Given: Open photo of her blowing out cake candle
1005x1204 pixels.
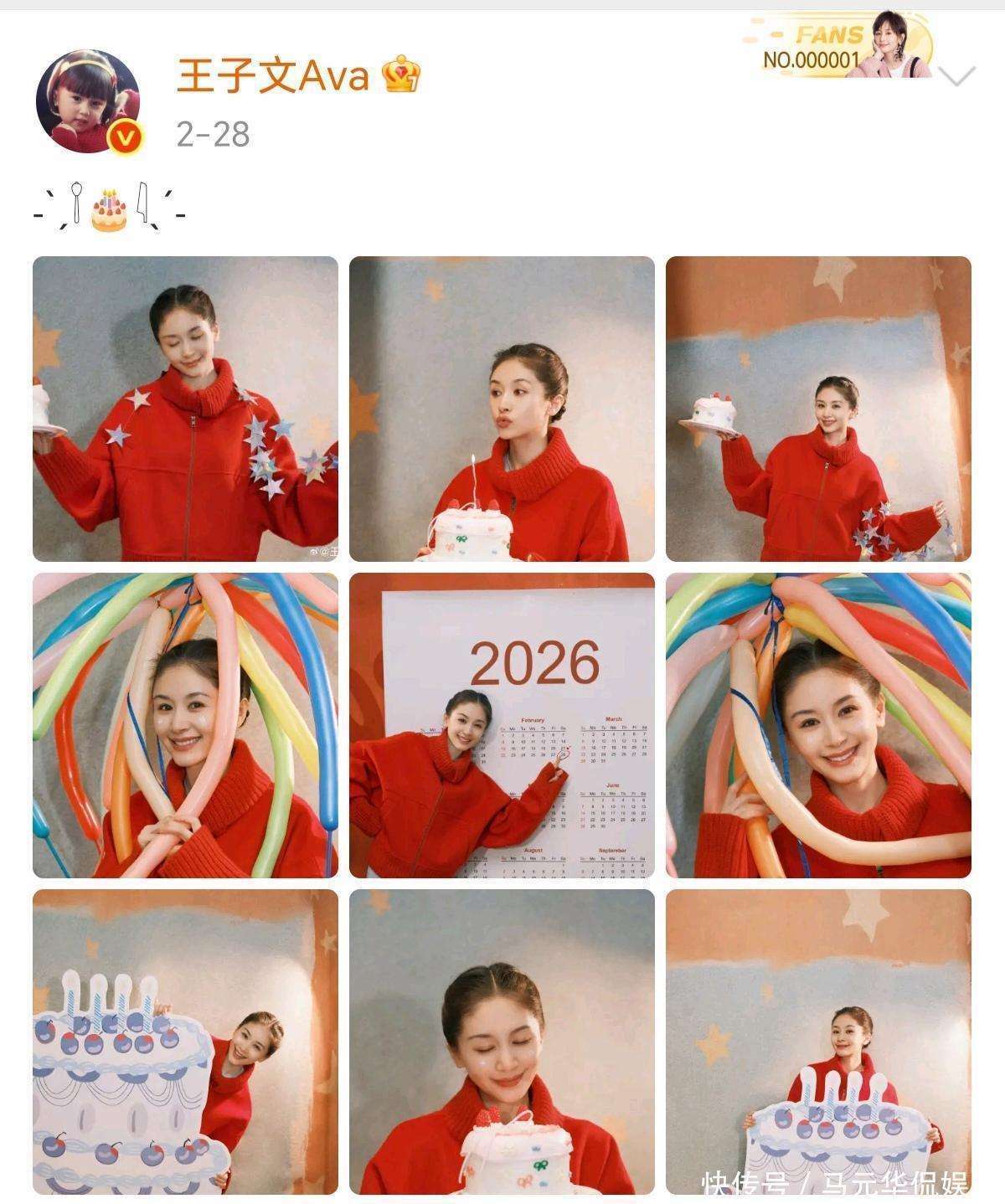Looking at the screenshot, I should pos(502,409).
